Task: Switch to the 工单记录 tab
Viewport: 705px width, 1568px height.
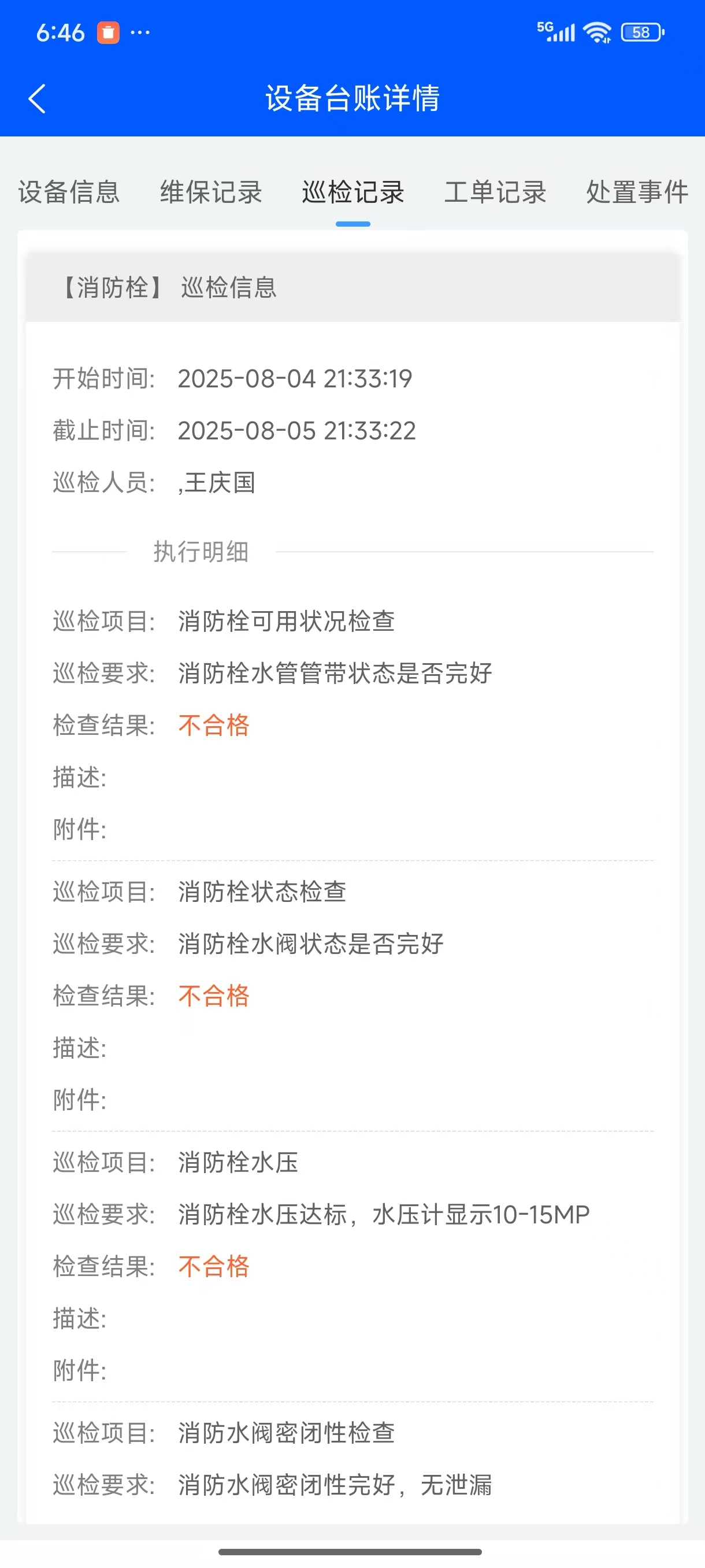Action: pyautogui.click(x=495, y=193)
